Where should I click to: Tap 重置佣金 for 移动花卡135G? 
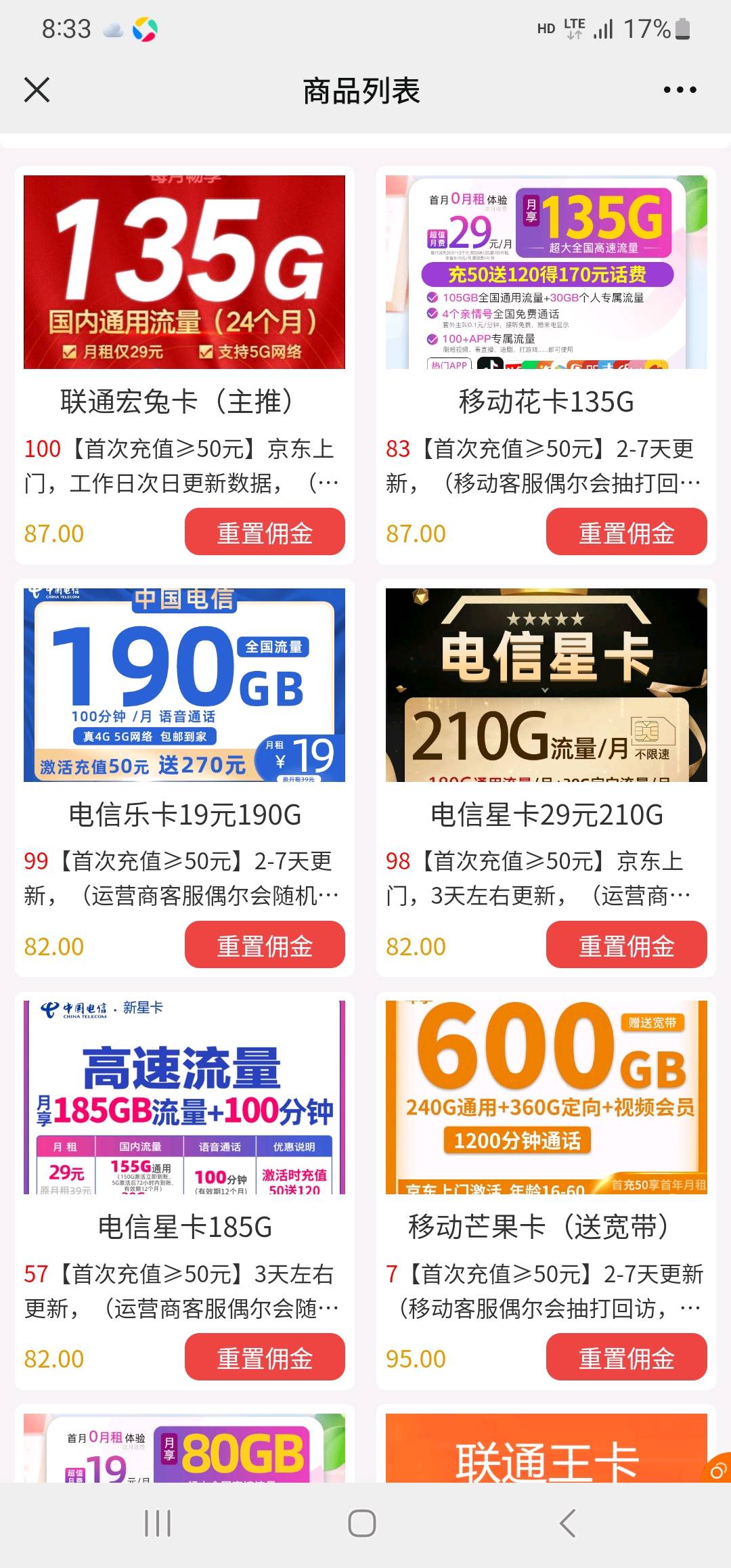point(626,532)
